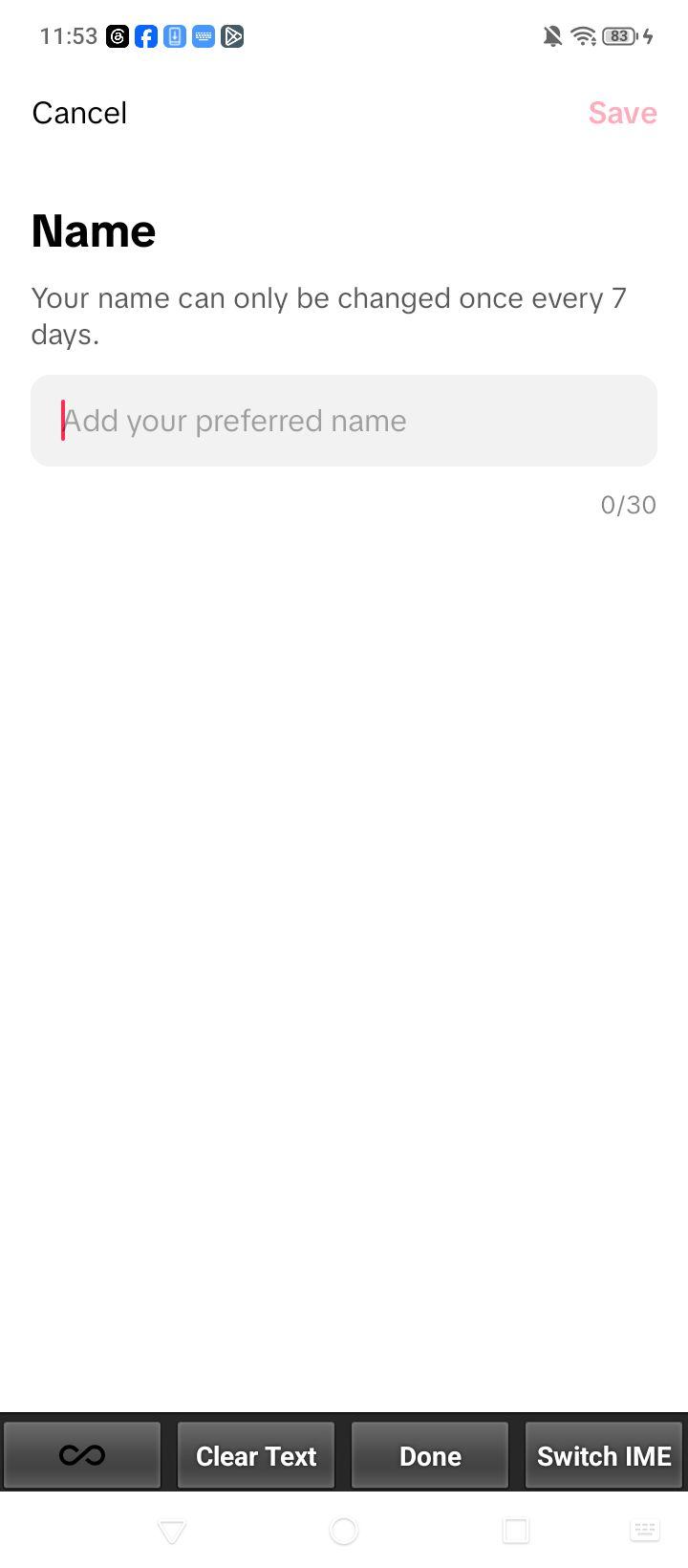Cancel editing the name
Viewport: 688px width, 1568px height.
pyautogui.click(x=79, y=113)
